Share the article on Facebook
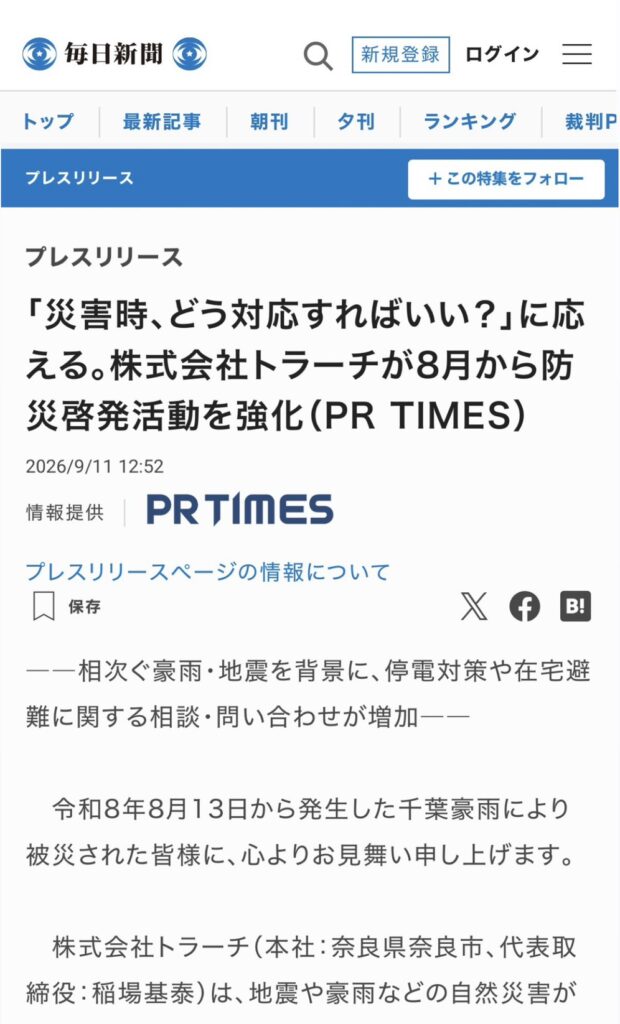620x1024 pixels. [x=525, y=607]
